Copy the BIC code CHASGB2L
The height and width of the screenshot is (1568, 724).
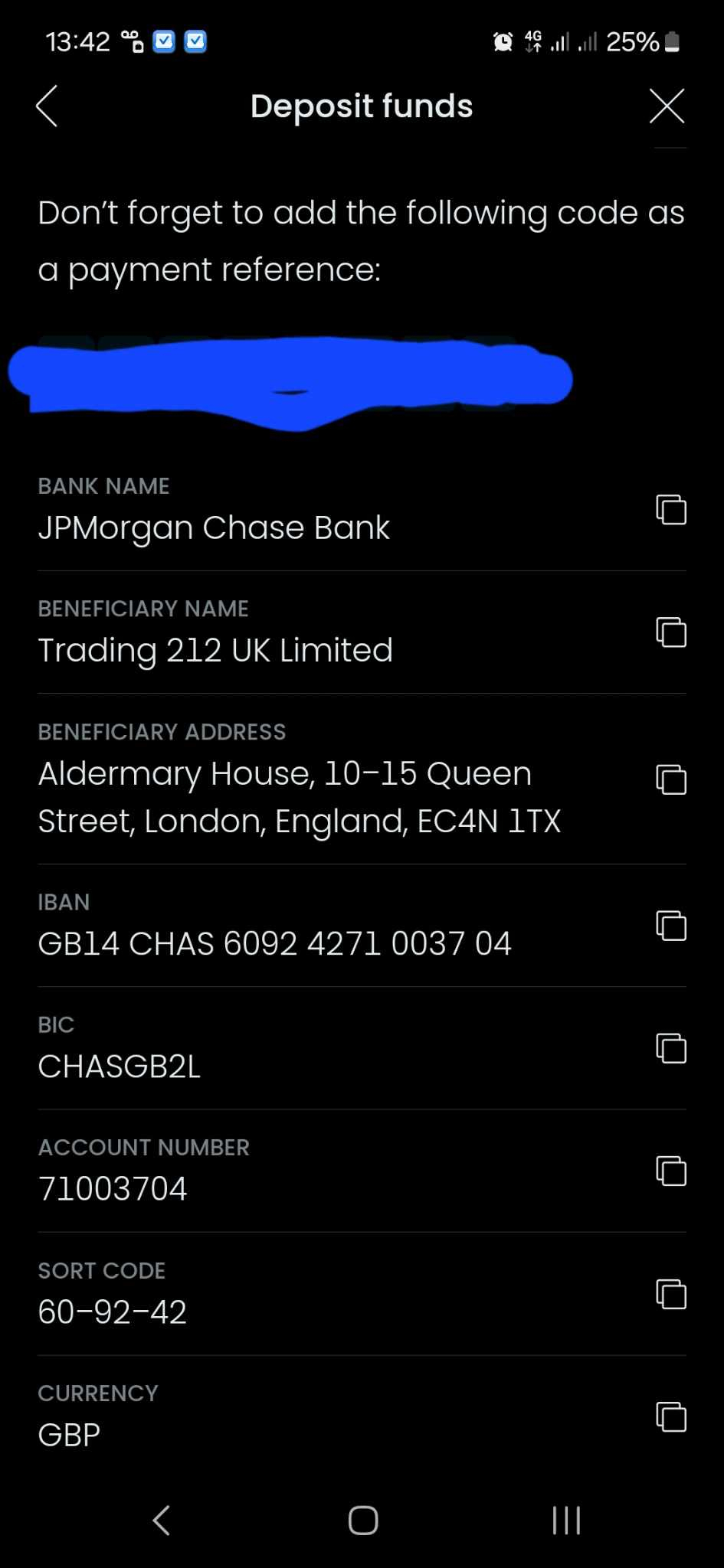[671, 1048]
